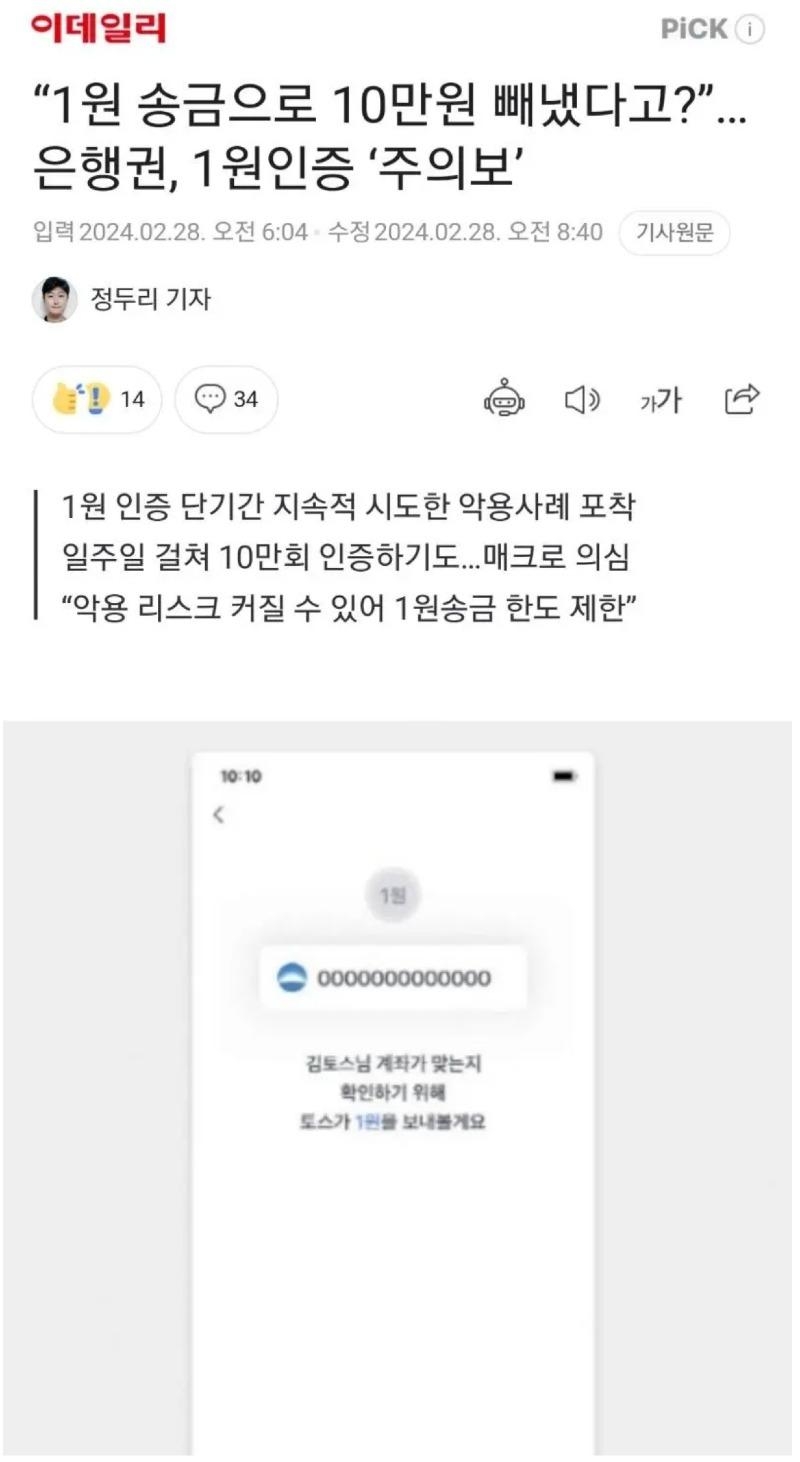Open the 기사원문 original article link

pos(675,233)
